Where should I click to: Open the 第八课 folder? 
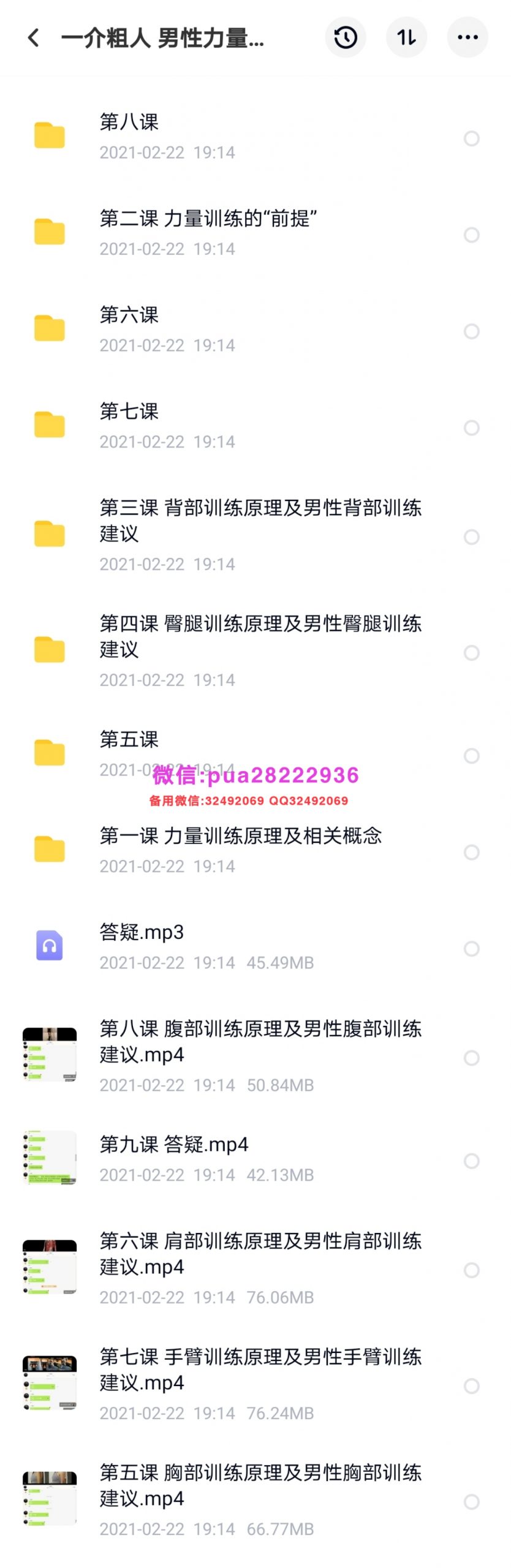[x=184, y=136]
